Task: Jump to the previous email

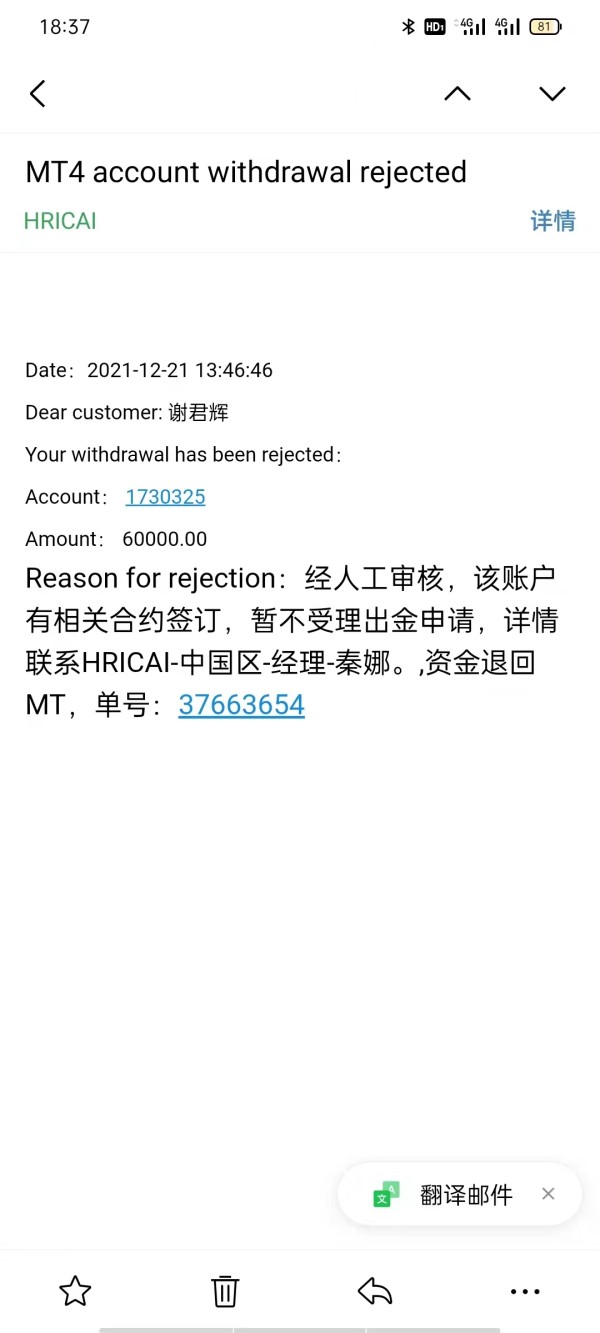Action: pos(457,94)
